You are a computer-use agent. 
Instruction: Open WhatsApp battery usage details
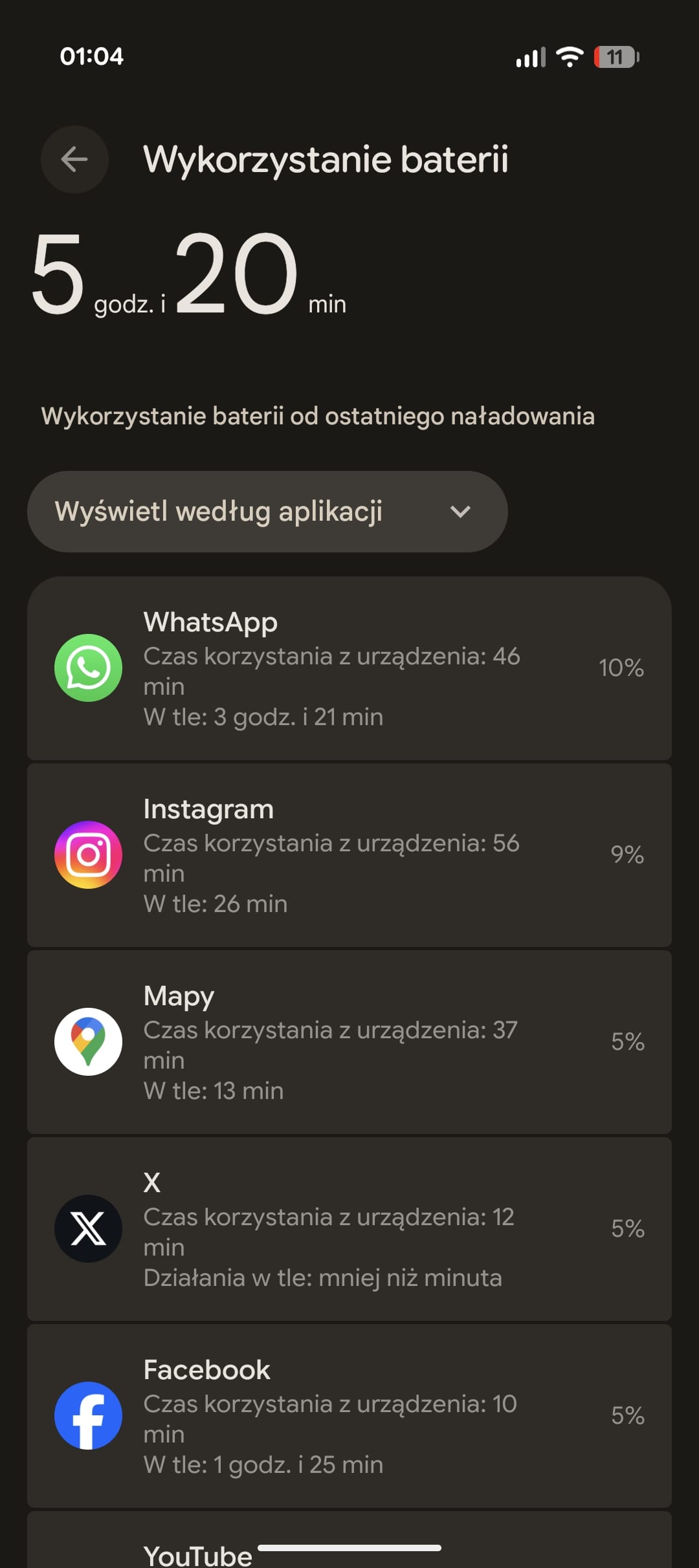349,668
